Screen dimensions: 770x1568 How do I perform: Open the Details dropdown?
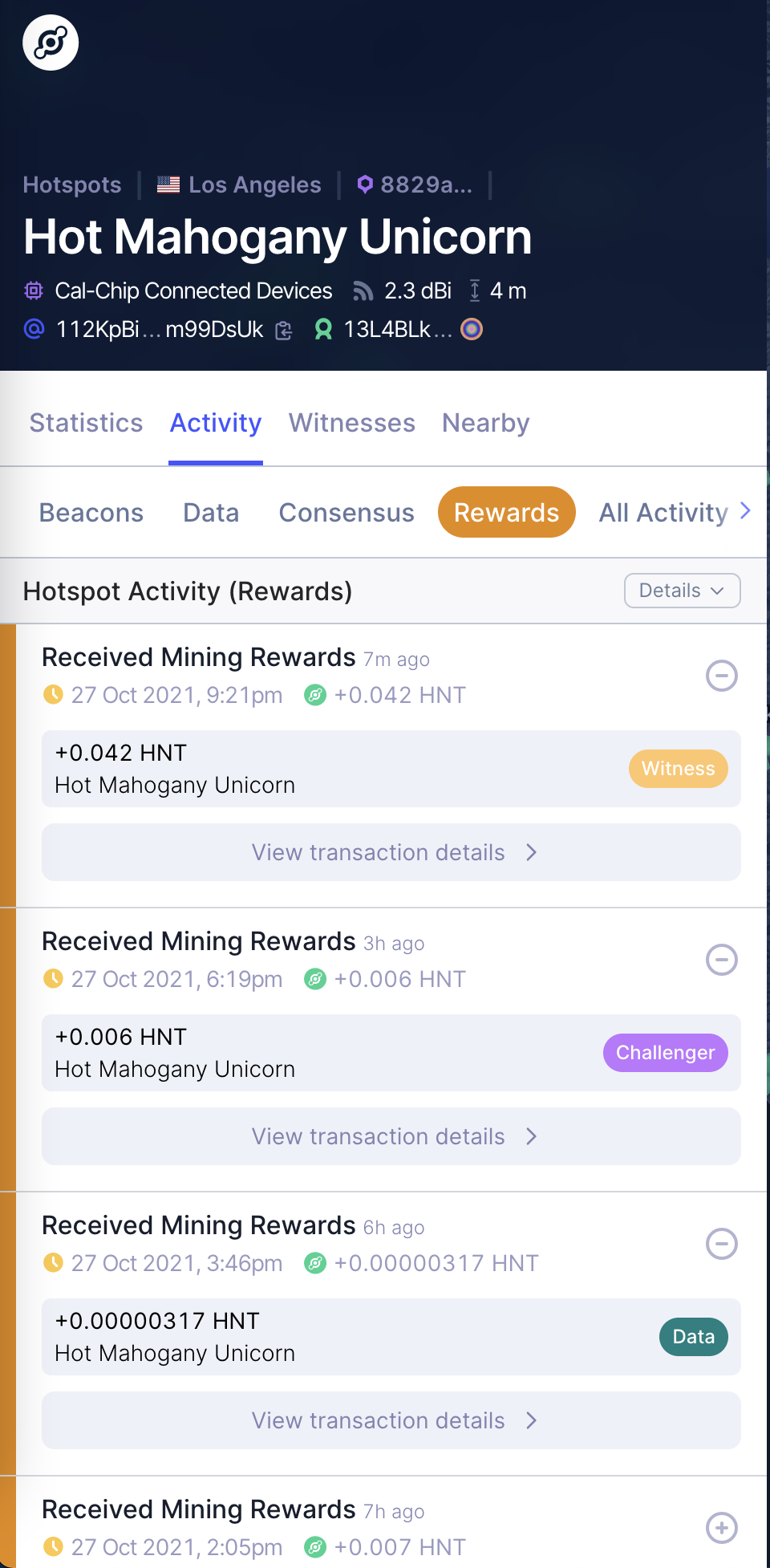(x=682, y=591)
